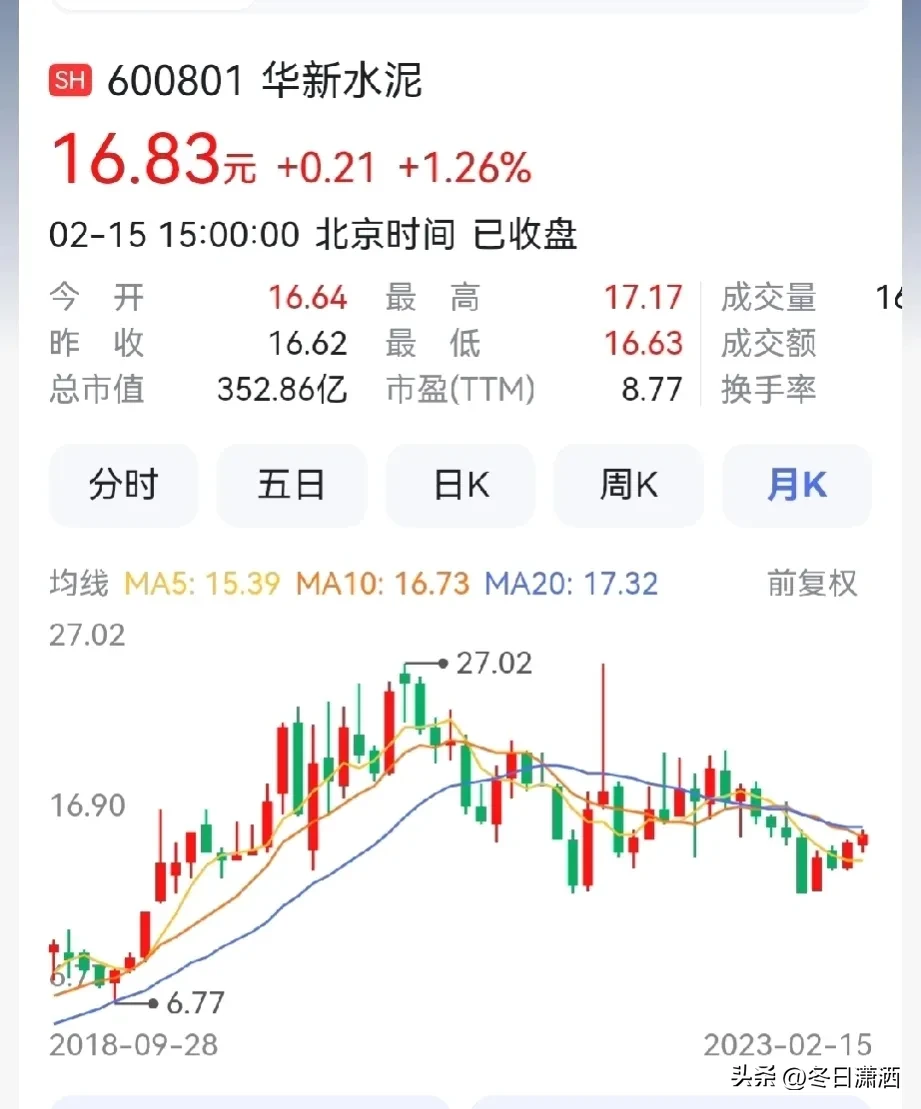The height and width of the screenshot is (1109, 921).
Task: Show the 日K candlestick chart
Action: pos(461,486)
